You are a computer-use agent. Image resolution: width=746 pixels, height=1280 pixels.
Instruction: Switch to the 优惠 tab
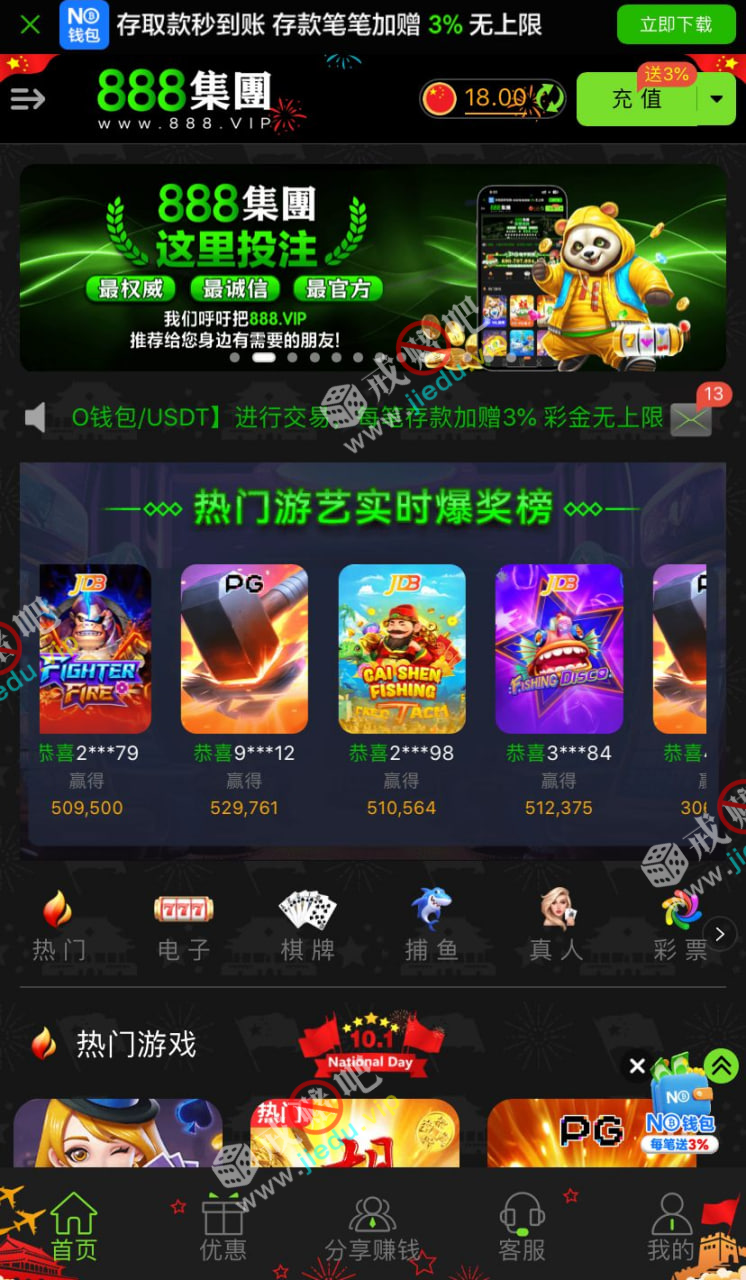tap(223, 1226)
